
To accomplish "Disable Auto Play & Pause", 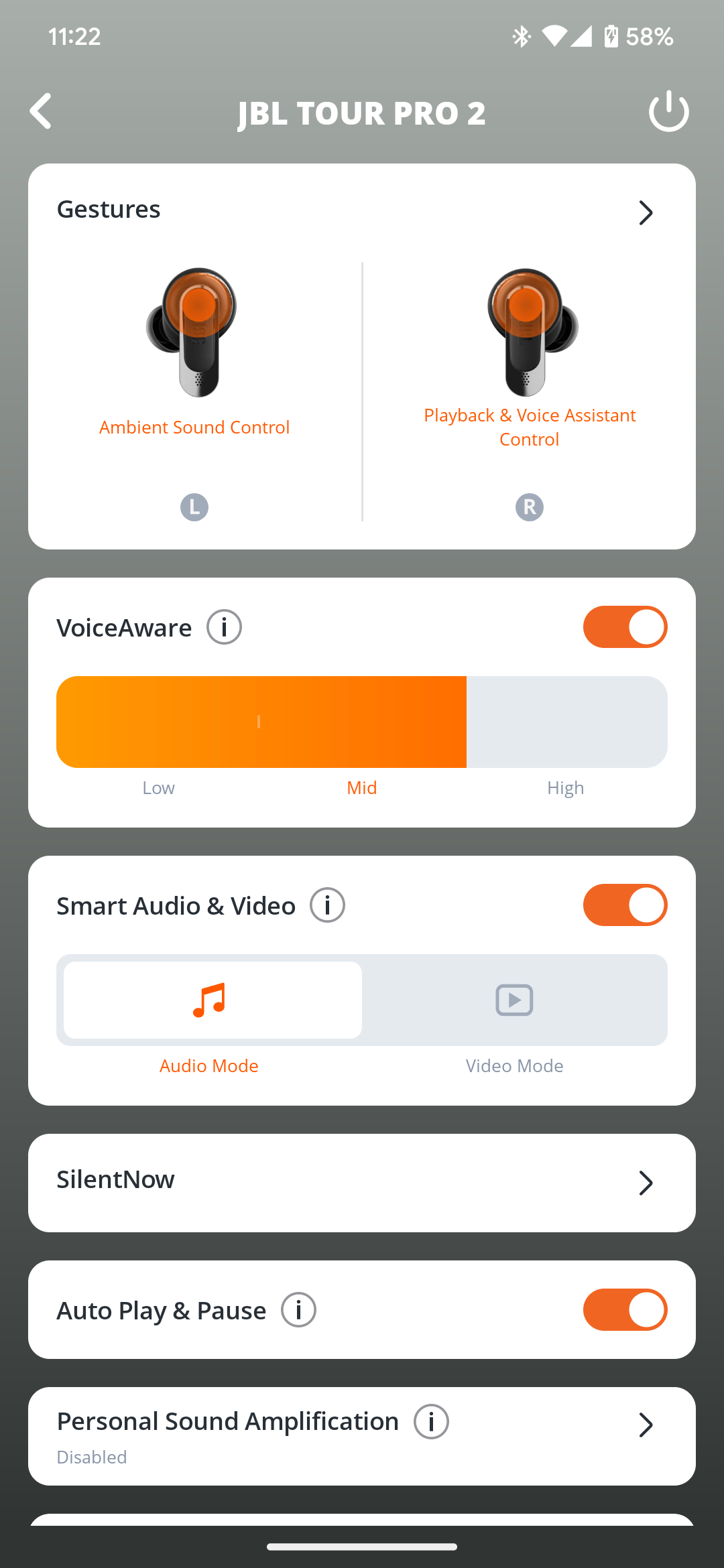I will tap(625, 1309).
